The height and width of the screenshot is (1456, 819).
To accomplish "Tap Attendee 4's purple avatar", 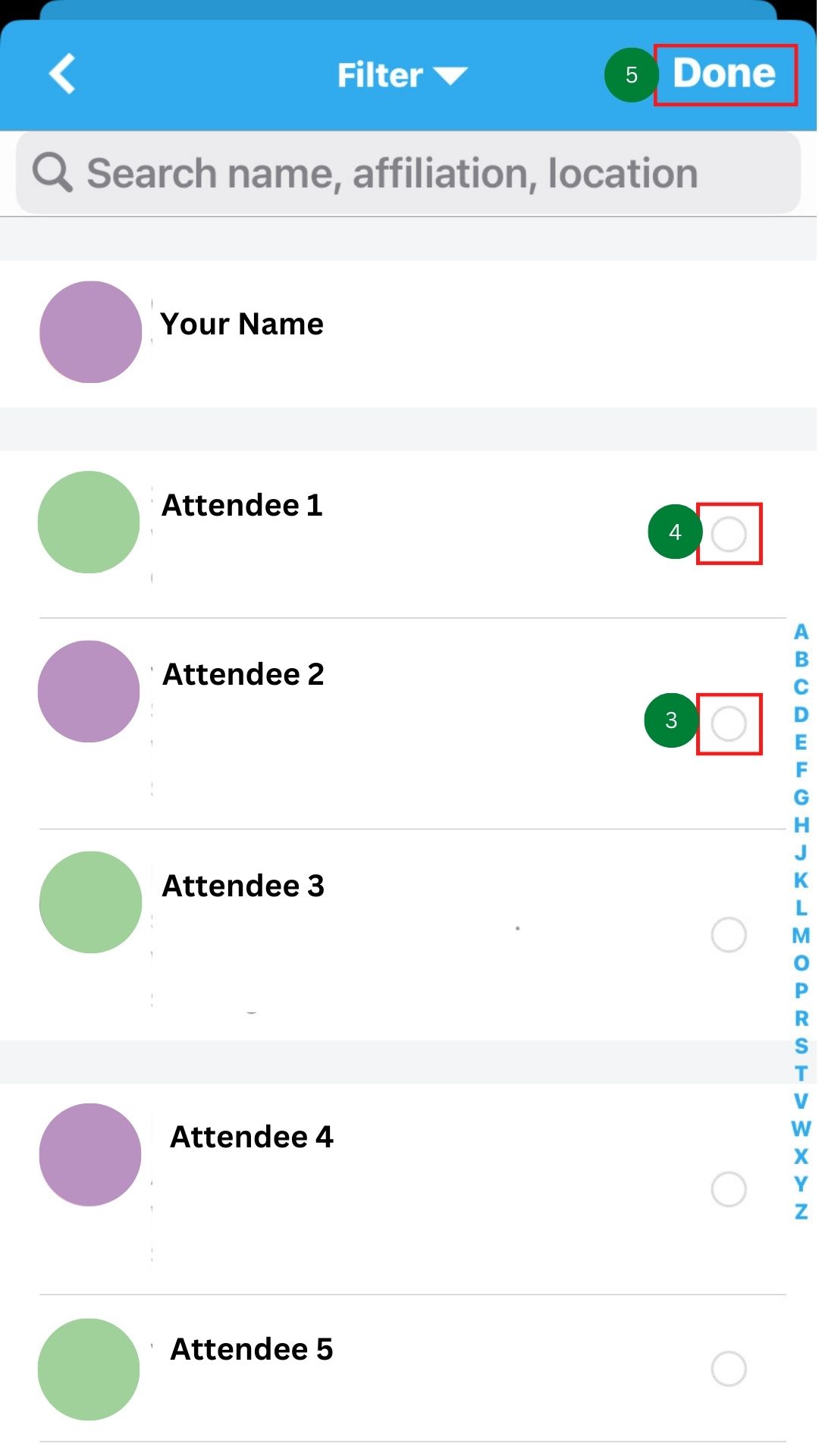I will (x=89, y=1154).
